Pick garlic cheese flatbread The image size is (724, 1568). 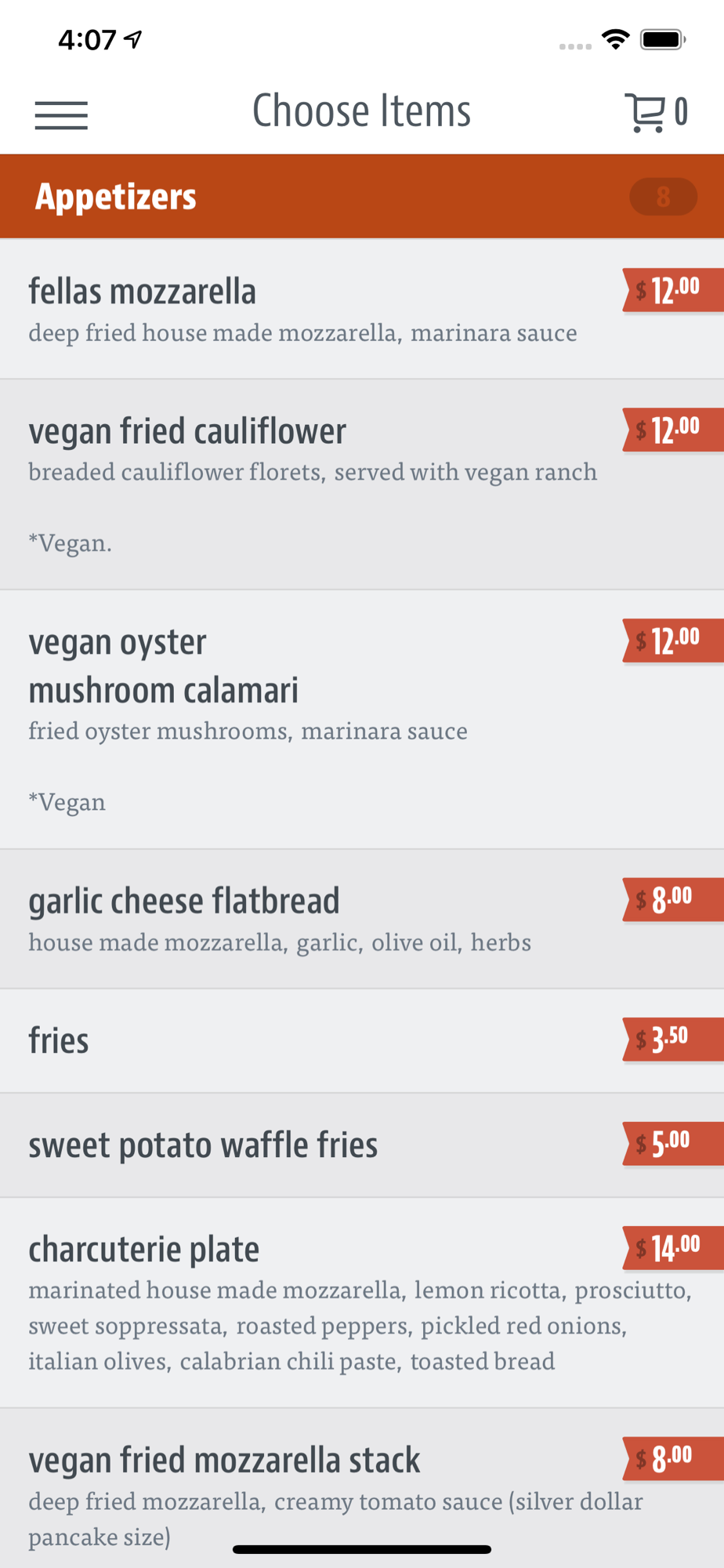362,919
